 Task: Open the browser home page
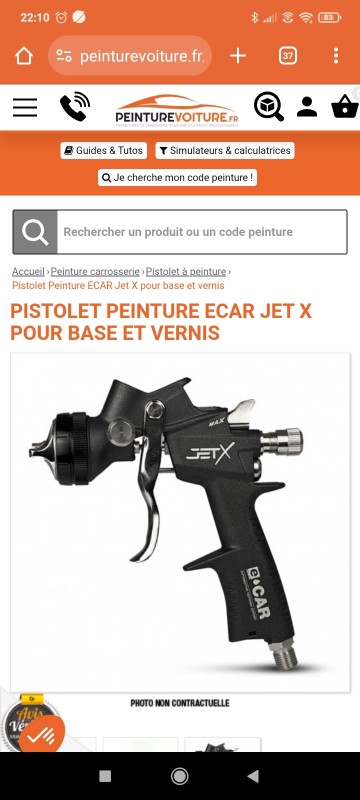(x=23, y=56)
